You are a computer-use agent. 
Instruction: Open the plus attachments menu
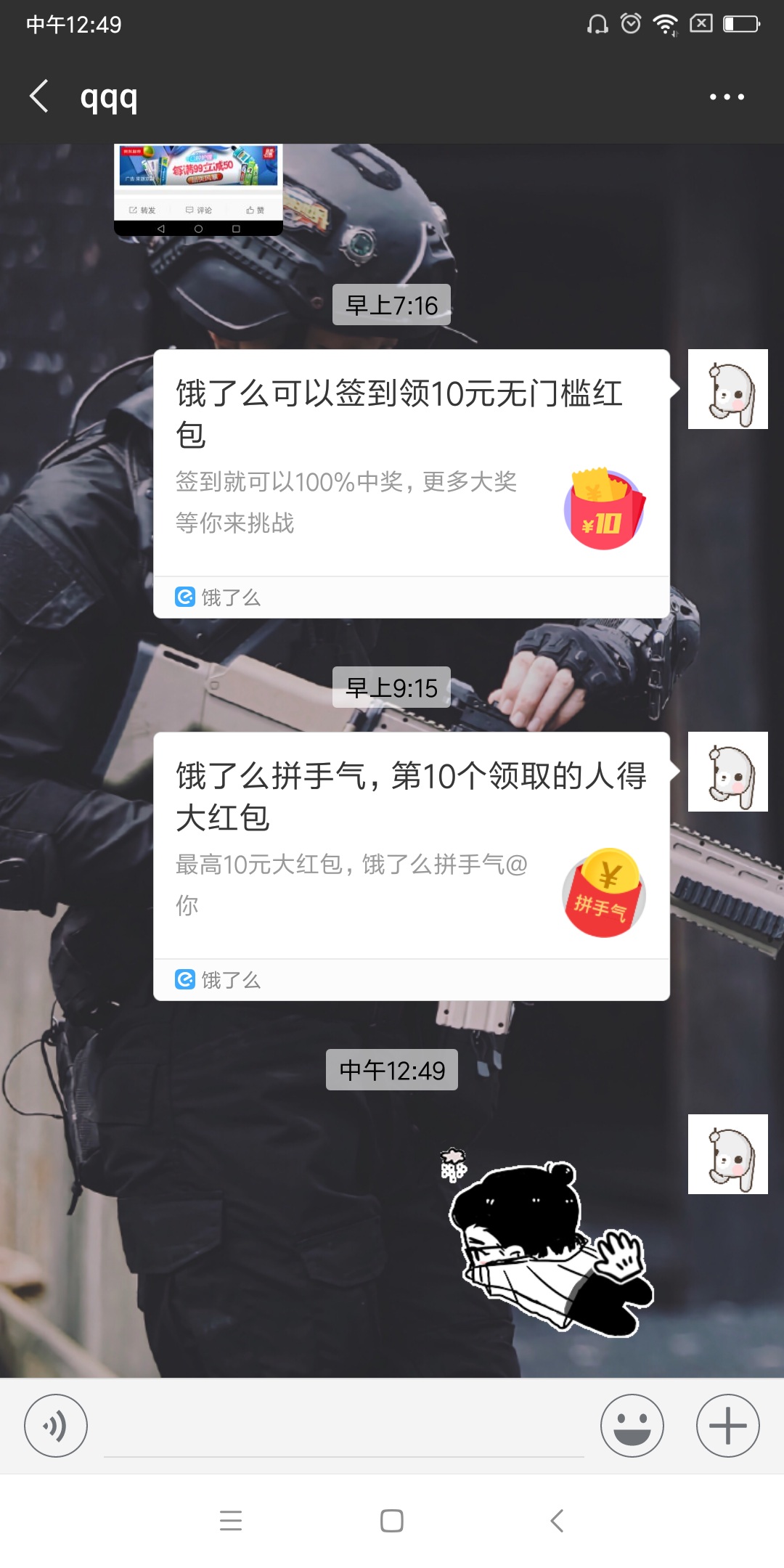[x=728, y=1426]
